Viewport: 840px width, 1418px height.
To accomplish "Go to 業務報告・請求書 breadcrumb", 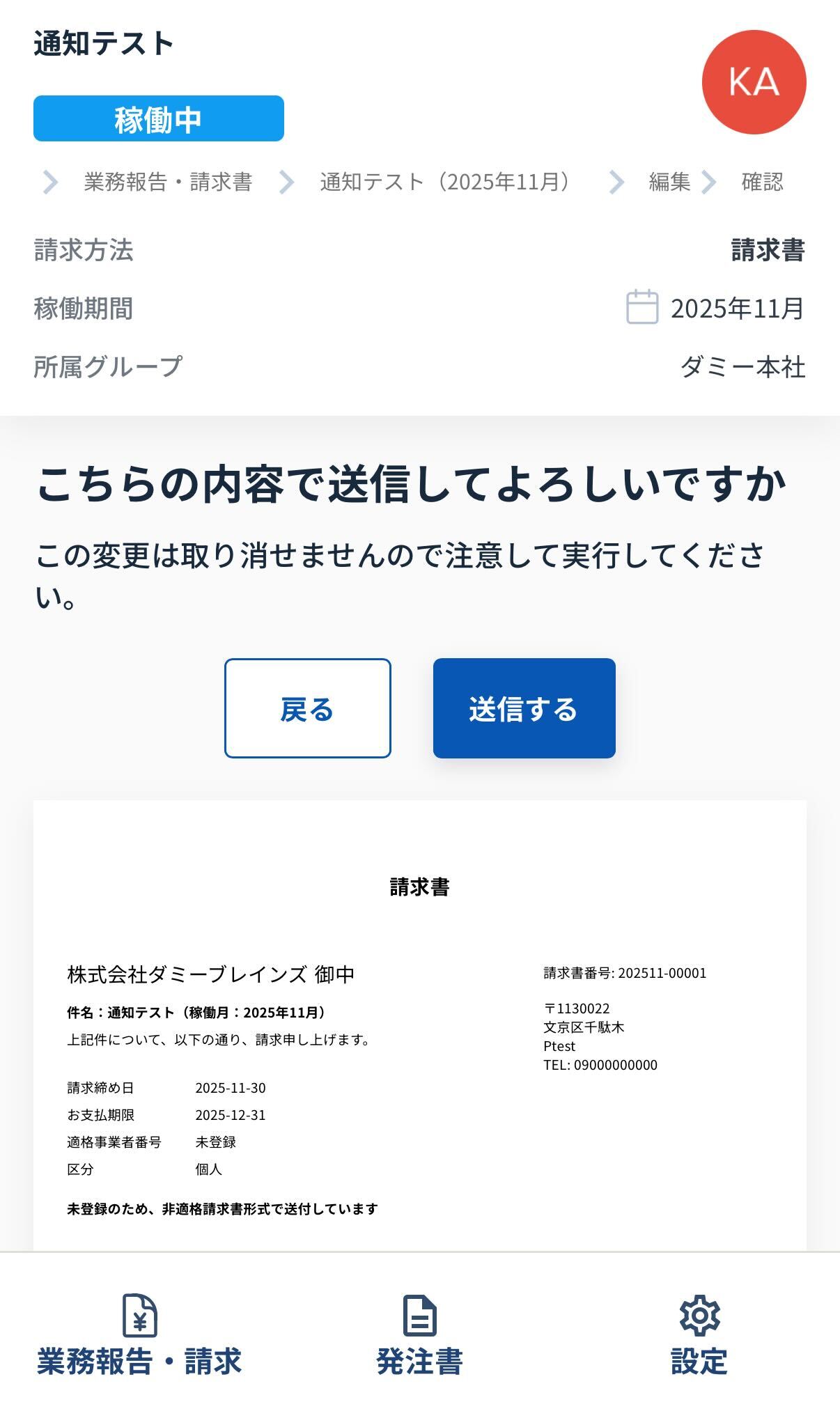I will click(x=168, y=182).
